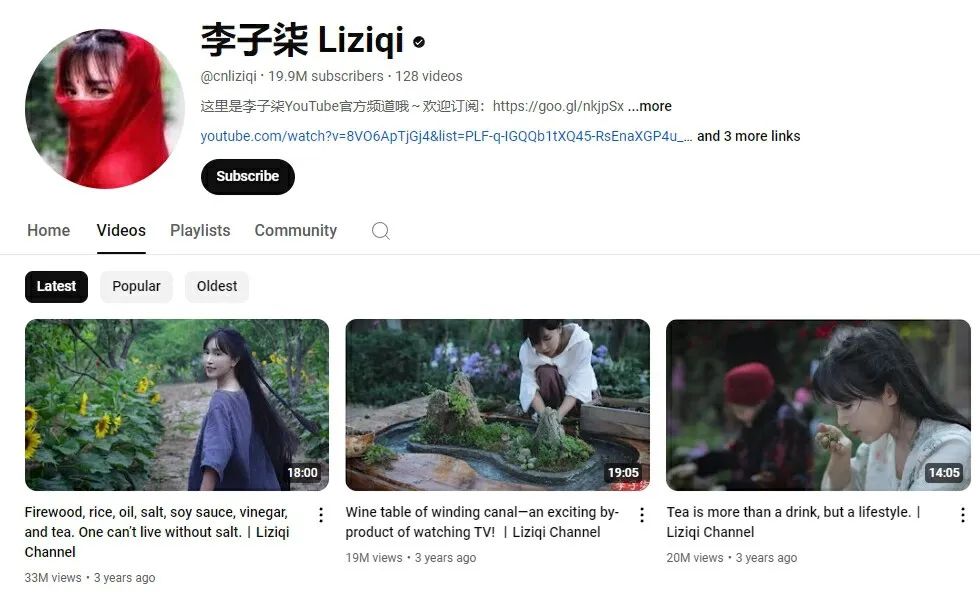The image size is (980, 605).
Task: View the 3 more links
Action: coord(748,136)
